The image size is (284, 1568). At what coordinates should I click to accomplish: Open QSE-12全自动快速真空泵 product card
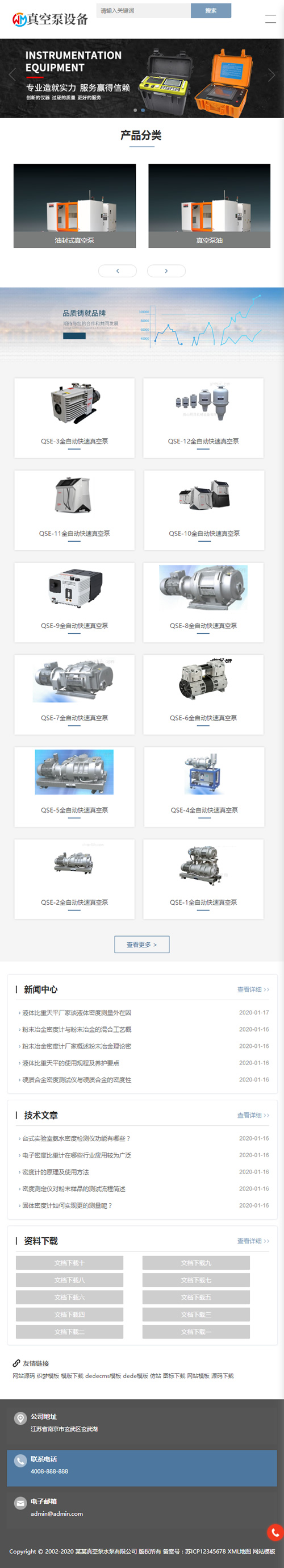(x=203, y=418)
